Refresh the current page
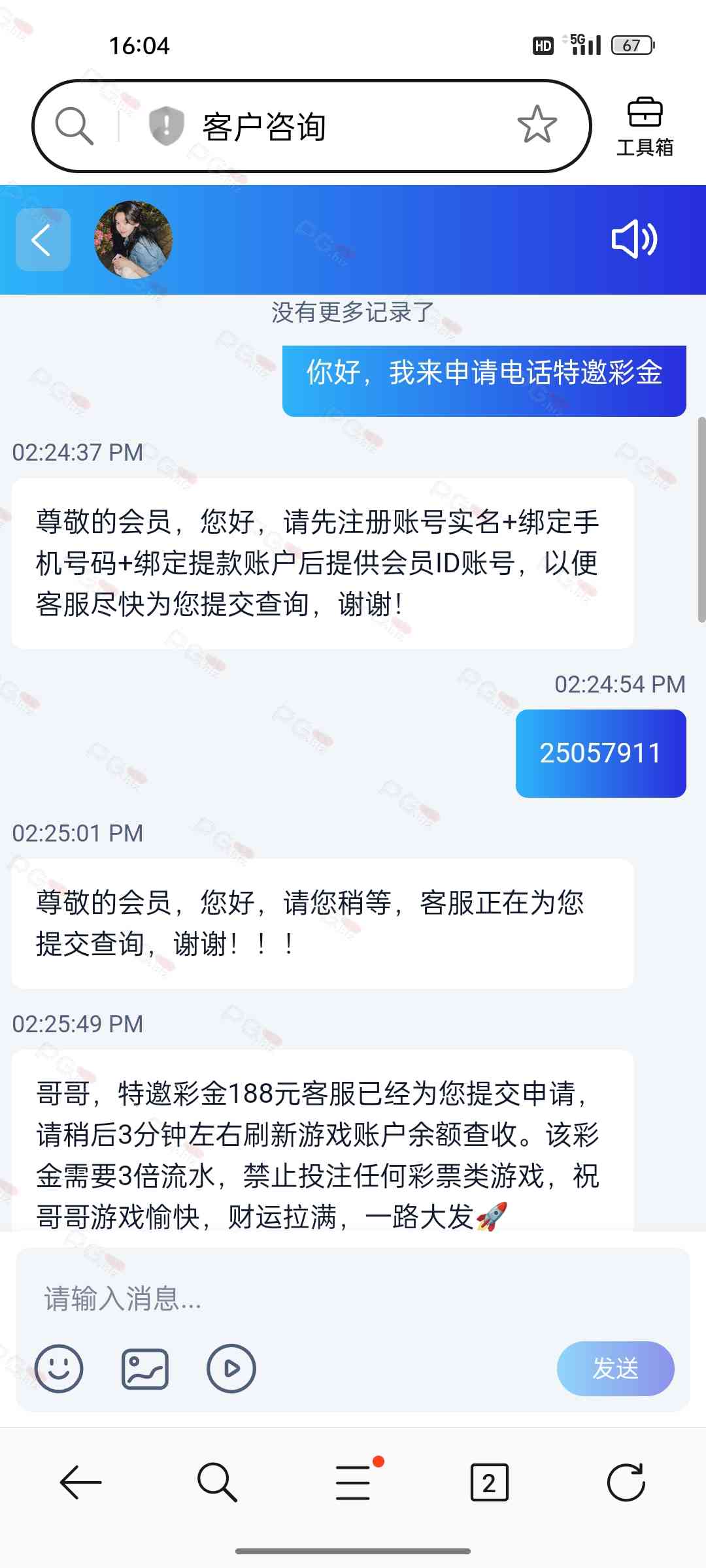This screenshot has height=1568, width=706. 626,1483
